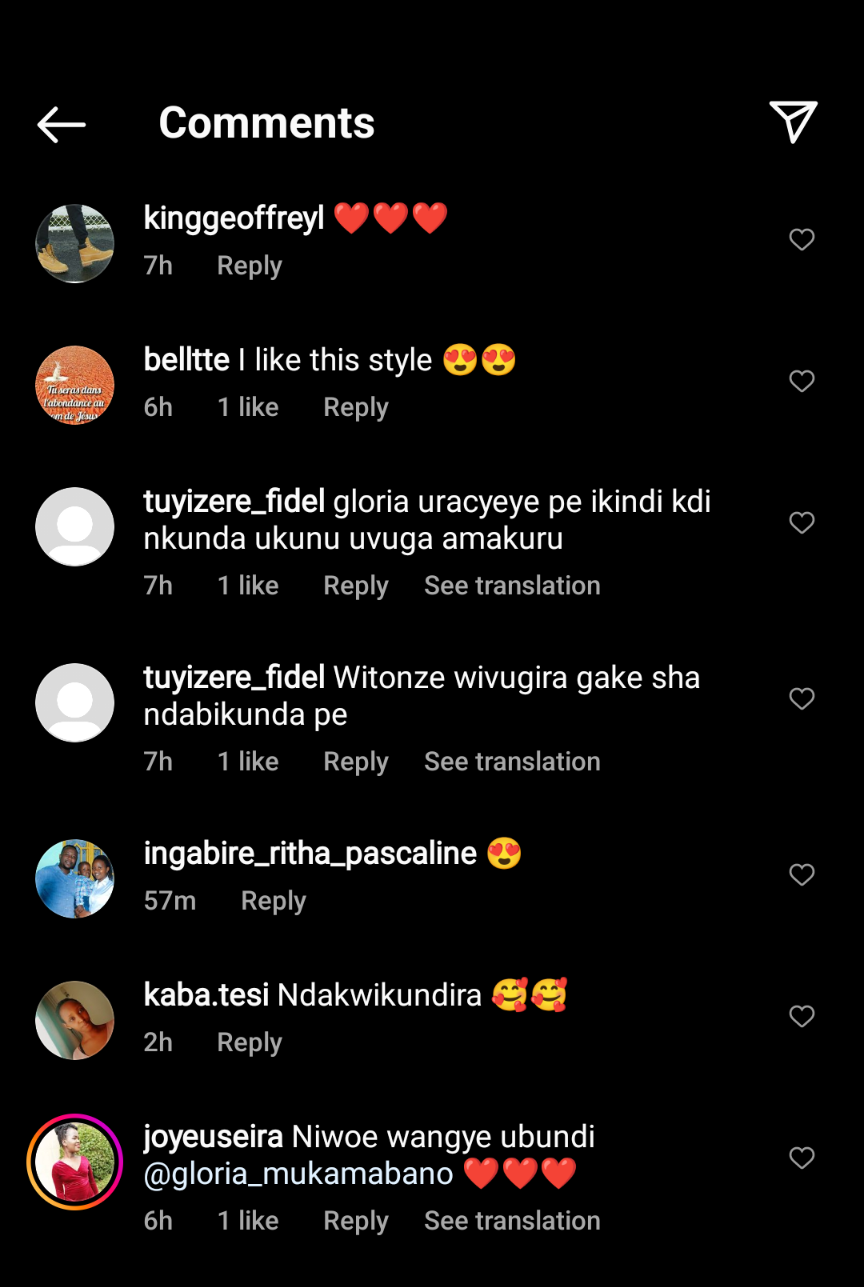The image size is (864, 1287).
Task: See translation of 'gloria uracyeye' comment
Action: tap(512, 586)
